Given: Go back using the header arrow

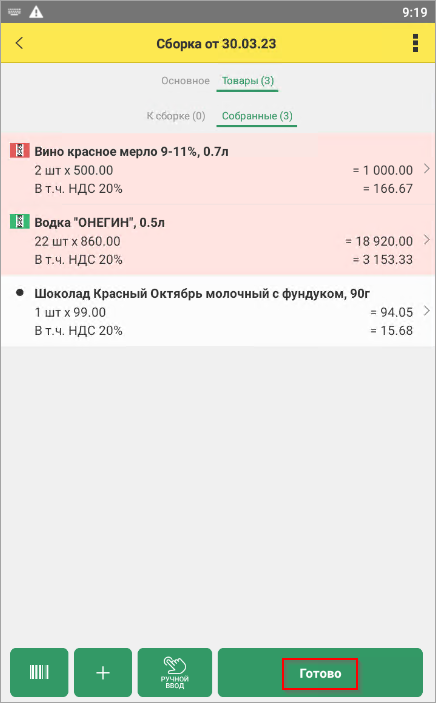Looking at the screenshot, I should click(x=19, y=43).
